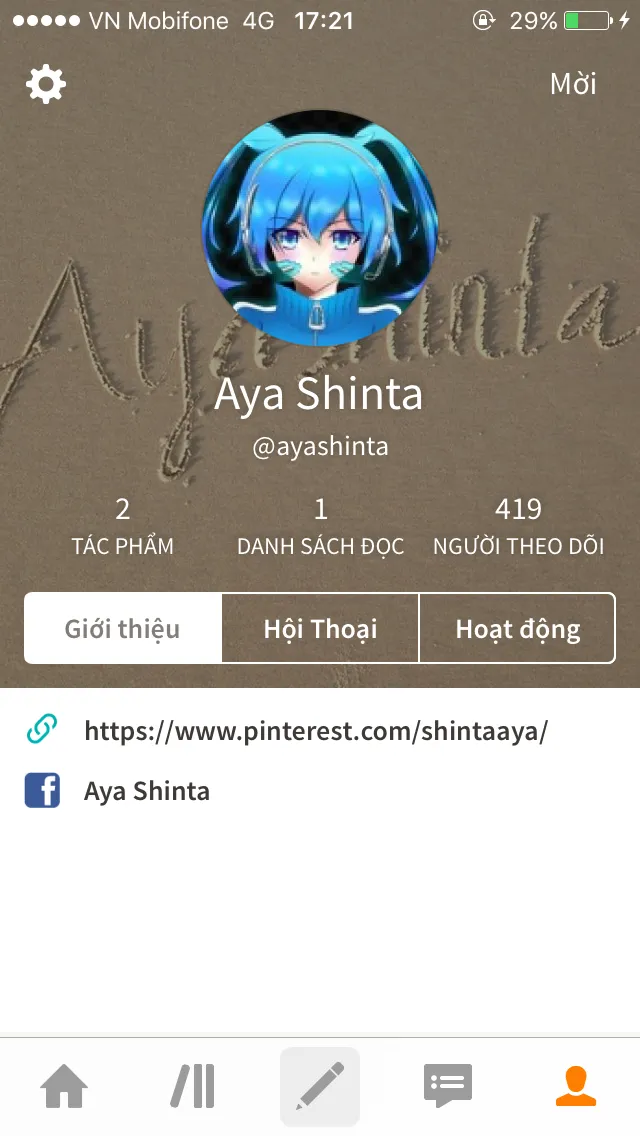Open the library books tab

coord(192,1086)
